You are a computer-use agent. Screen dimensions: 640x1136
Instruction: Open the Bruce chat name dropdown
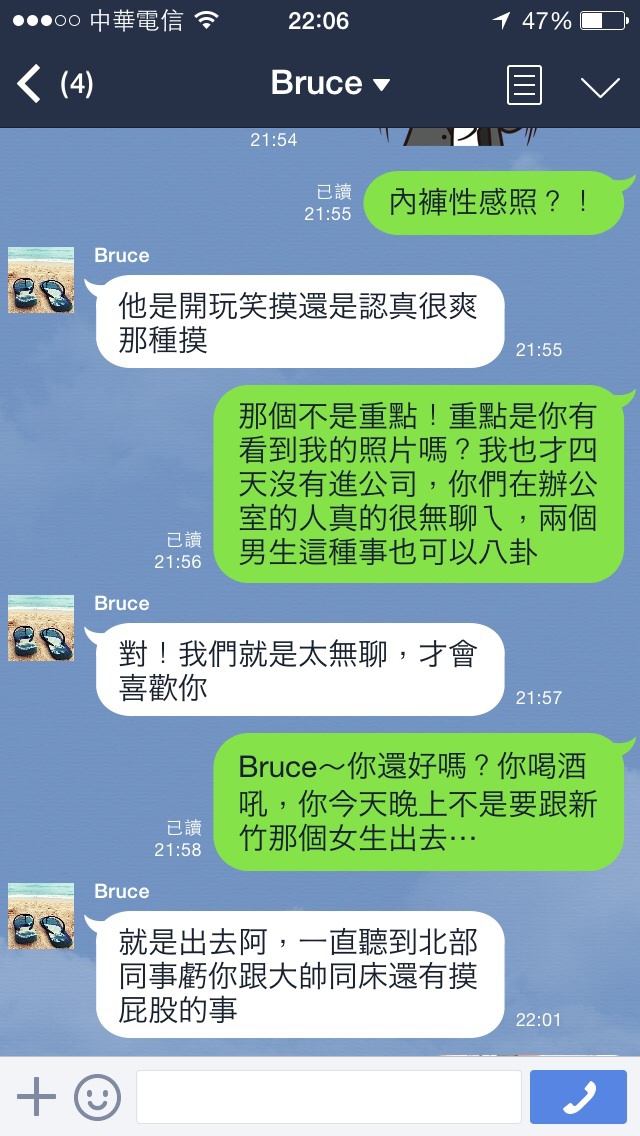tap(329, 84)
